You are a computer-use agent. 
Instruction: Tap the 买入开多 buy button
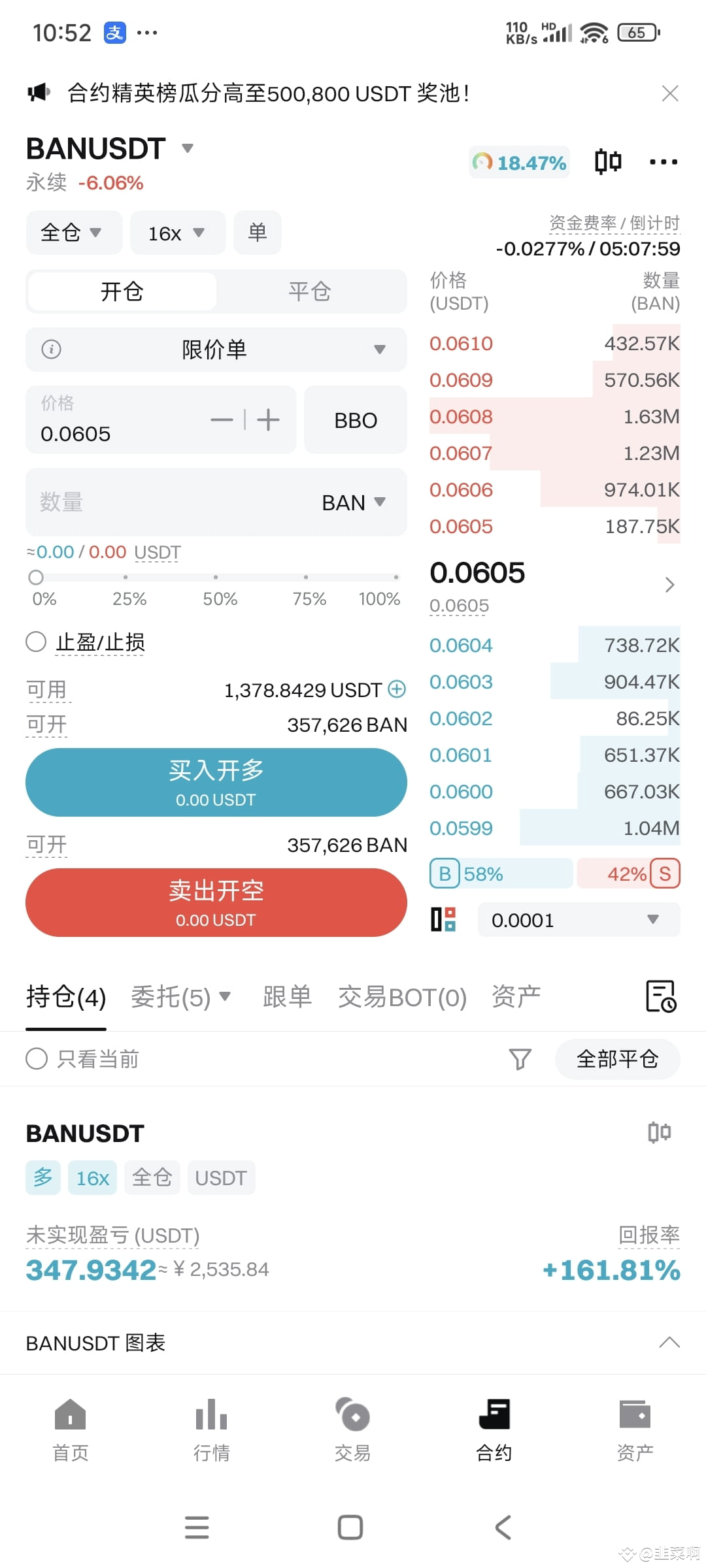click(216, 782)
